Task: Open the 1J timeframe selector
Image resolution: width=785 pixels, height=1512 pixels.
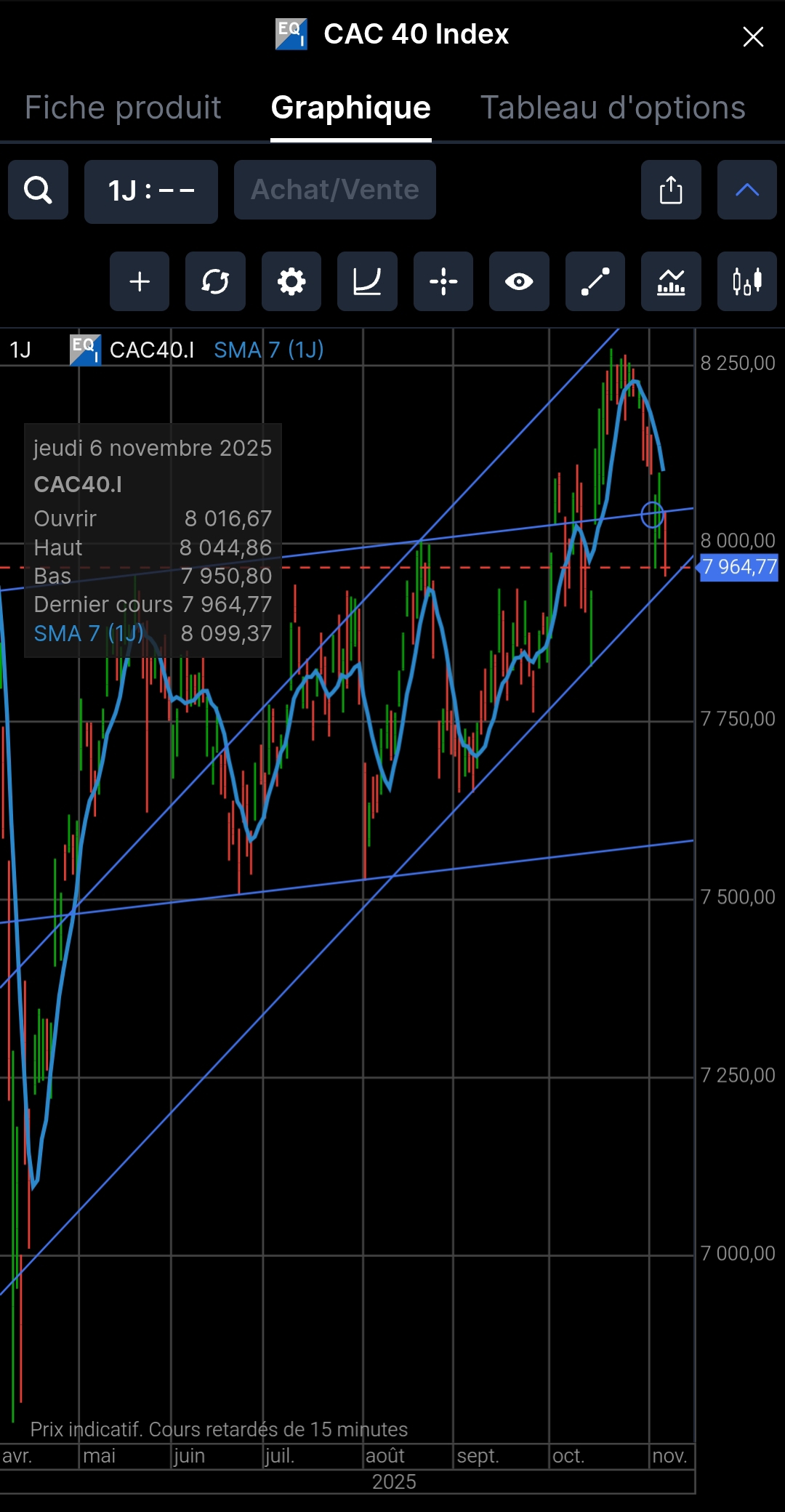Action: pyautogui.click(x=151, y=191)
